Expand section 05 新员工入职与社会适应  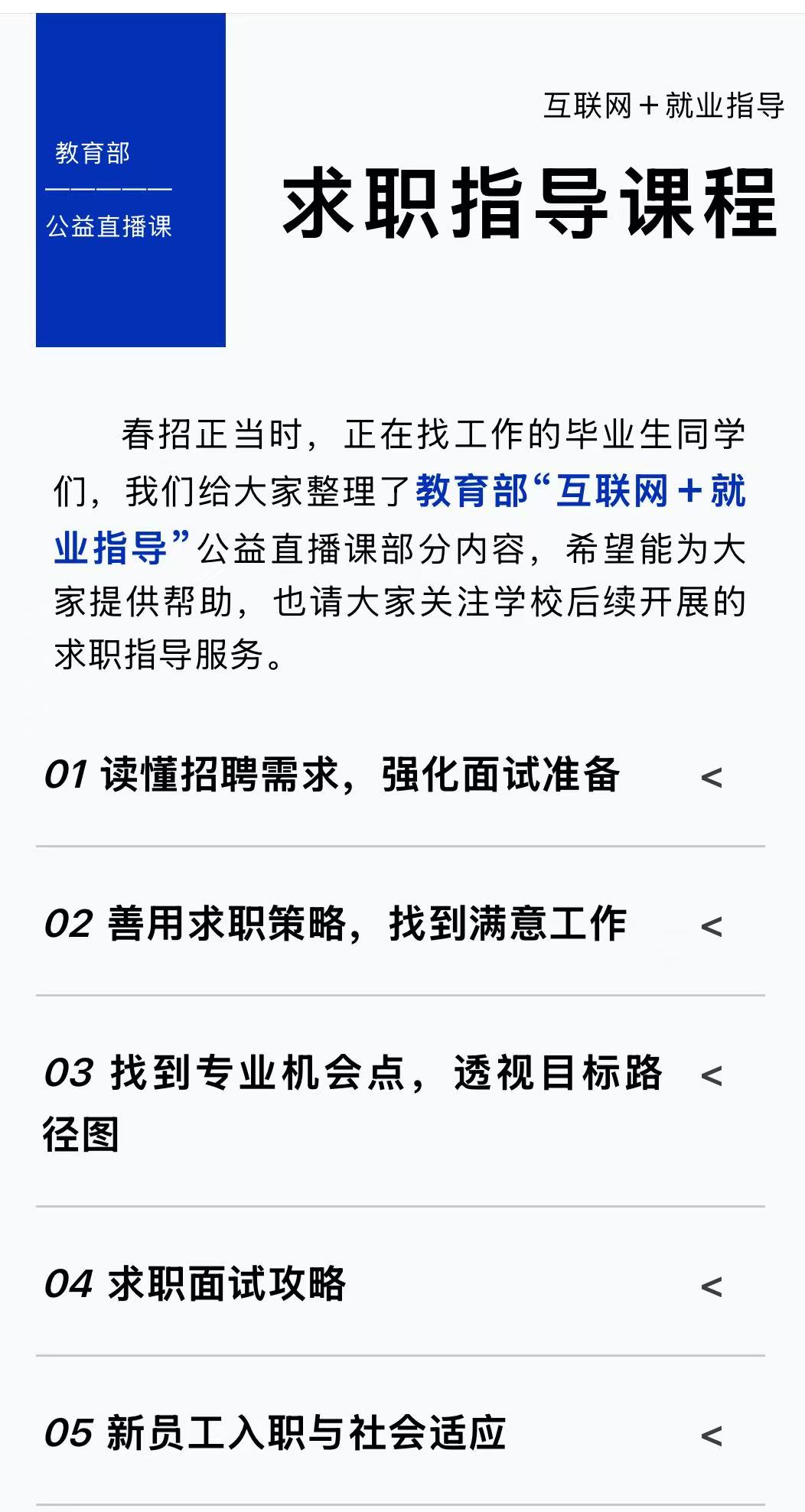pyautogui.click(x=711, y=1436)
